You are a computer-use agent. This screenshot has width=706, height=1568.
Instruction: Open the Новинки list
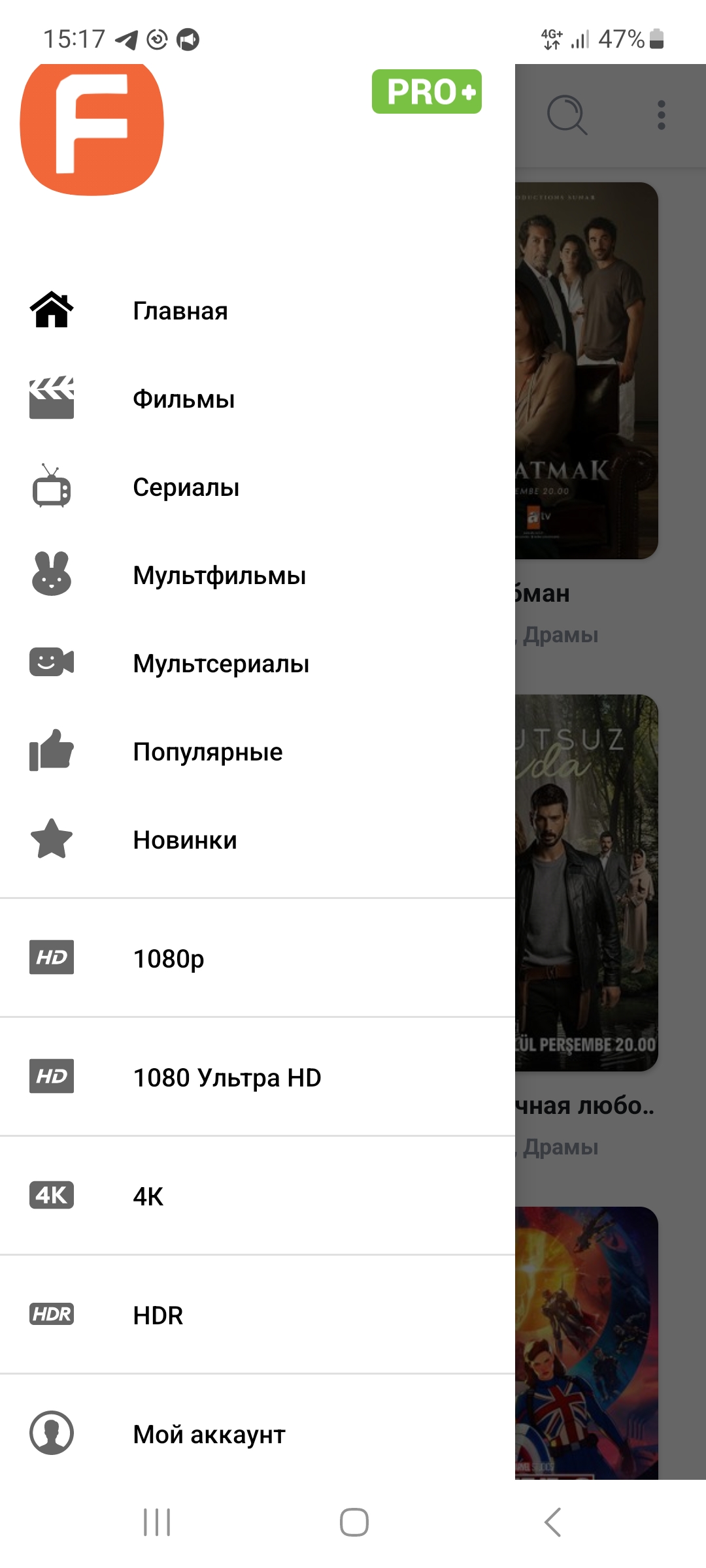[185, 840]
